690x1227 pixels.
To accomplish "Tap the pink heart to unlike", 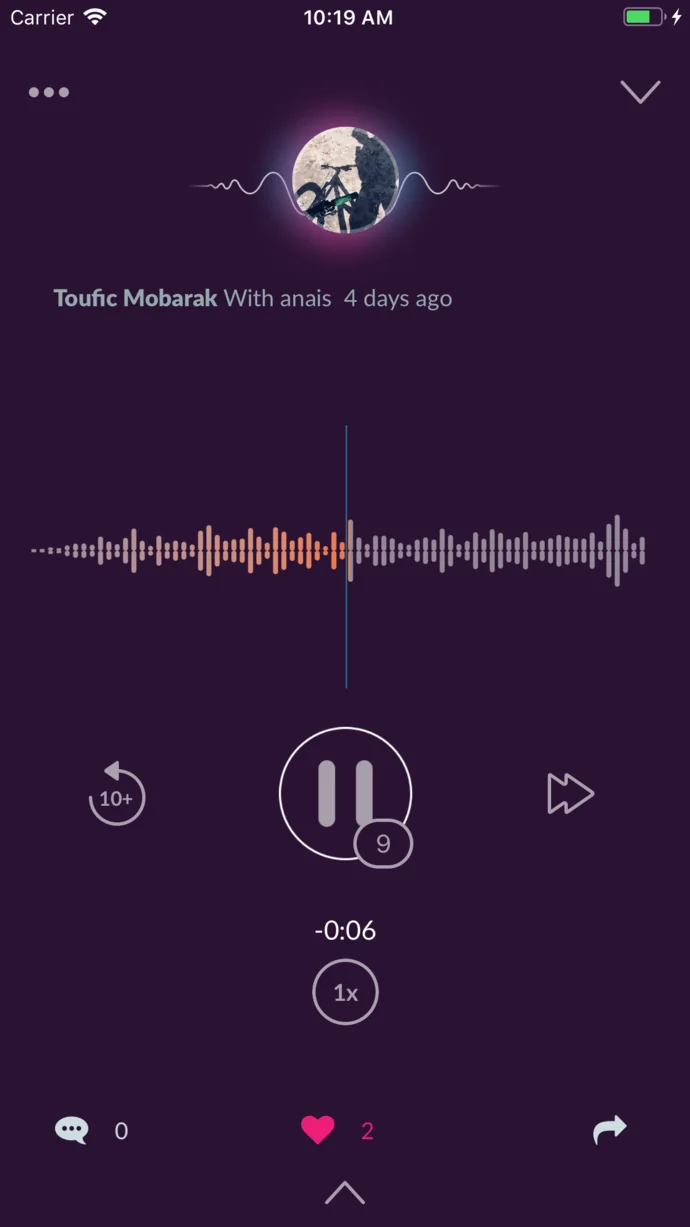I will coord(318,1130).
